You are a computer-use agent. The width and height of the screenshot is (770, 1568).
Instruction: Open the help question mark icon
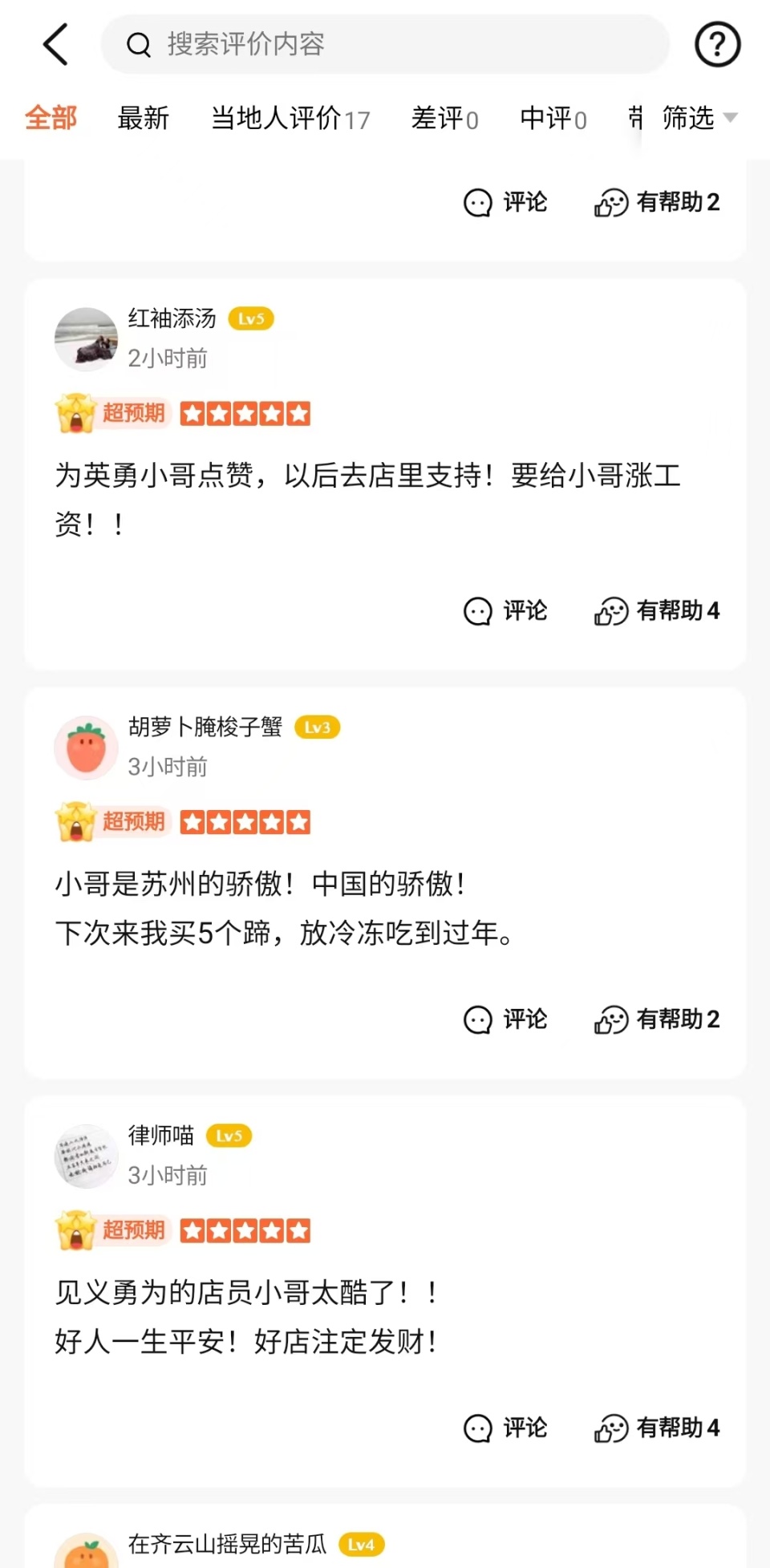click(x=717, y=44)
